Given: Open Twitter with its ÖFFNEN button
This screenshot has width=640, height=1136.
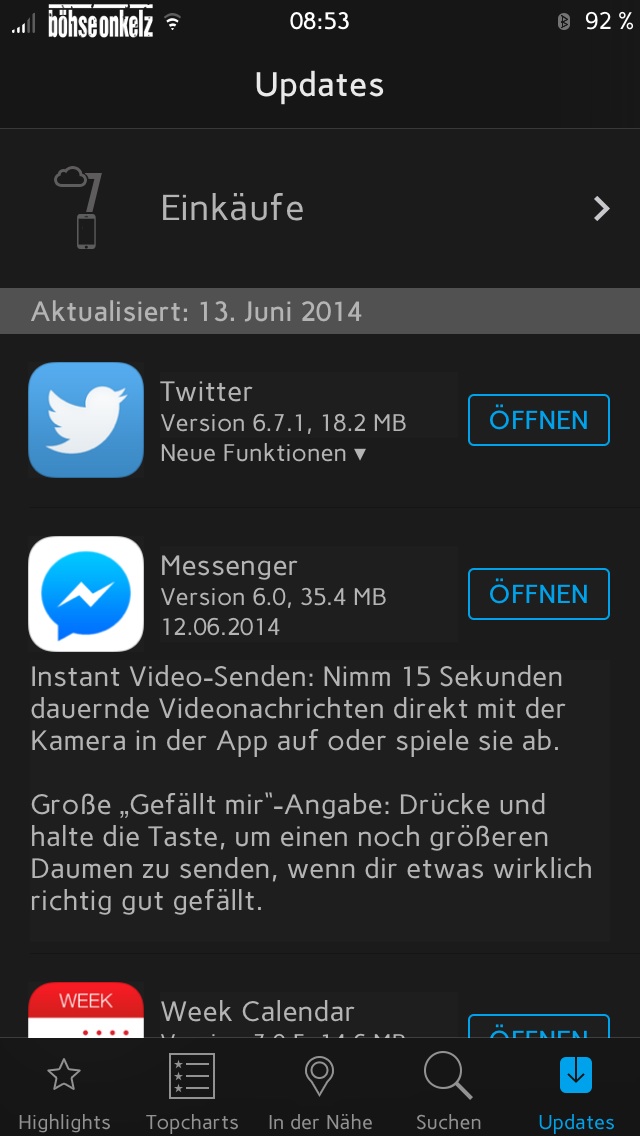Looking at the screenshot, I should pos(538,420).
